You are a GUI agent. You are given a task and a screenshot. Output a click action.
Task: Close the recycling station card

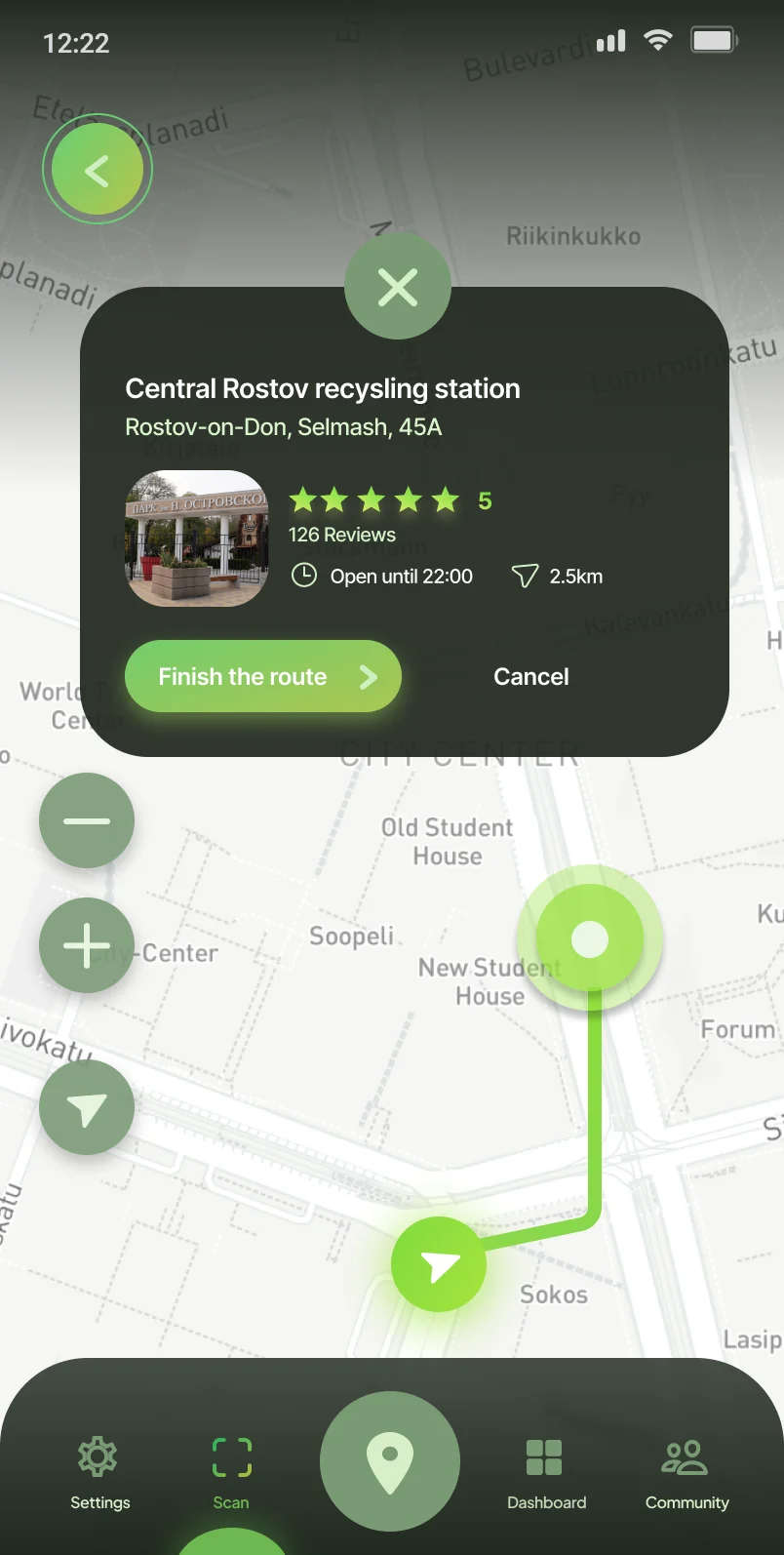(x=398, y=287)
